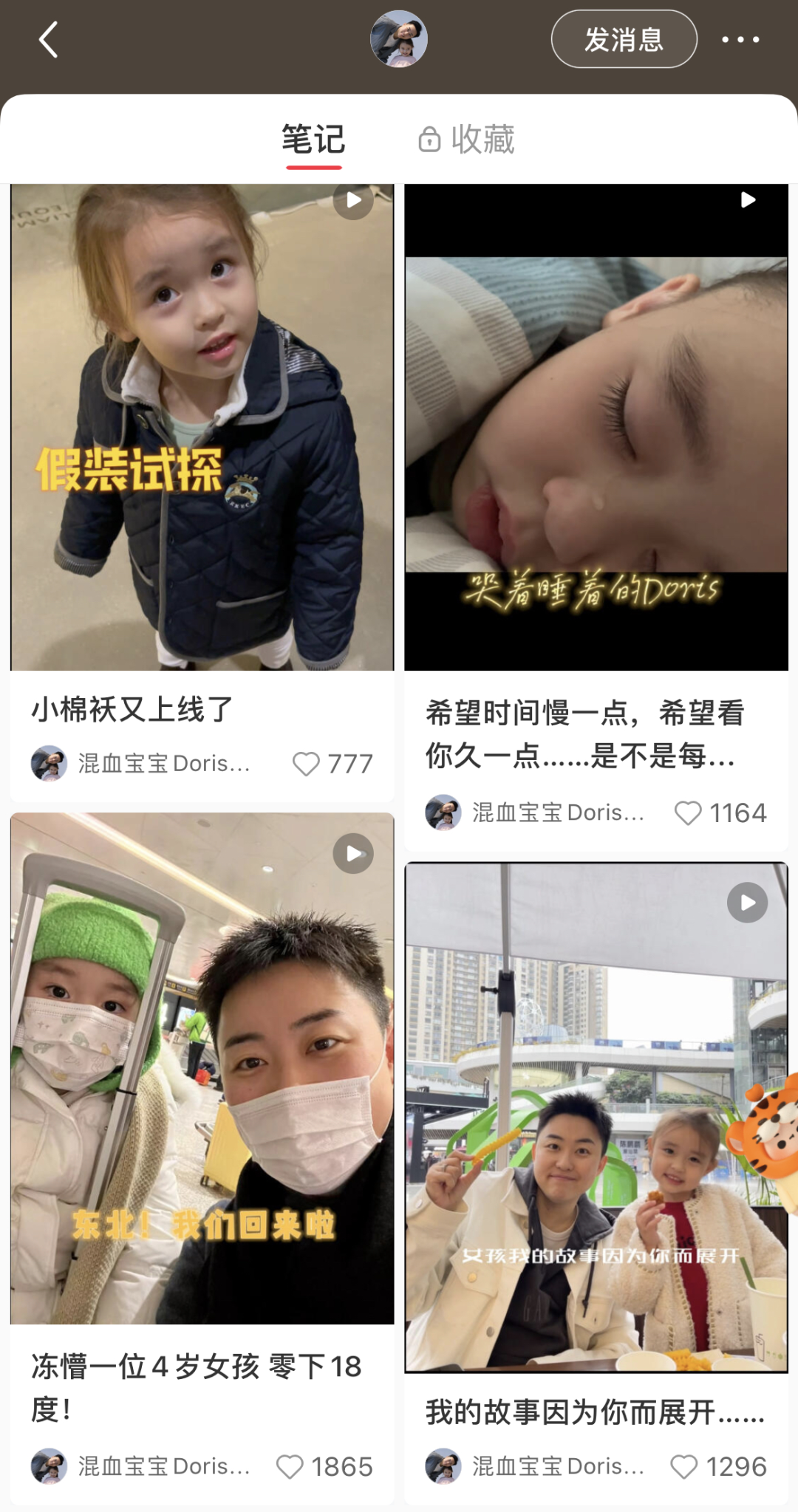Image resolution: width=798 pixels, height=1512 pixels.
Task: Open the 冻懵一位4岁女孩 video note
Action: 202,1067
